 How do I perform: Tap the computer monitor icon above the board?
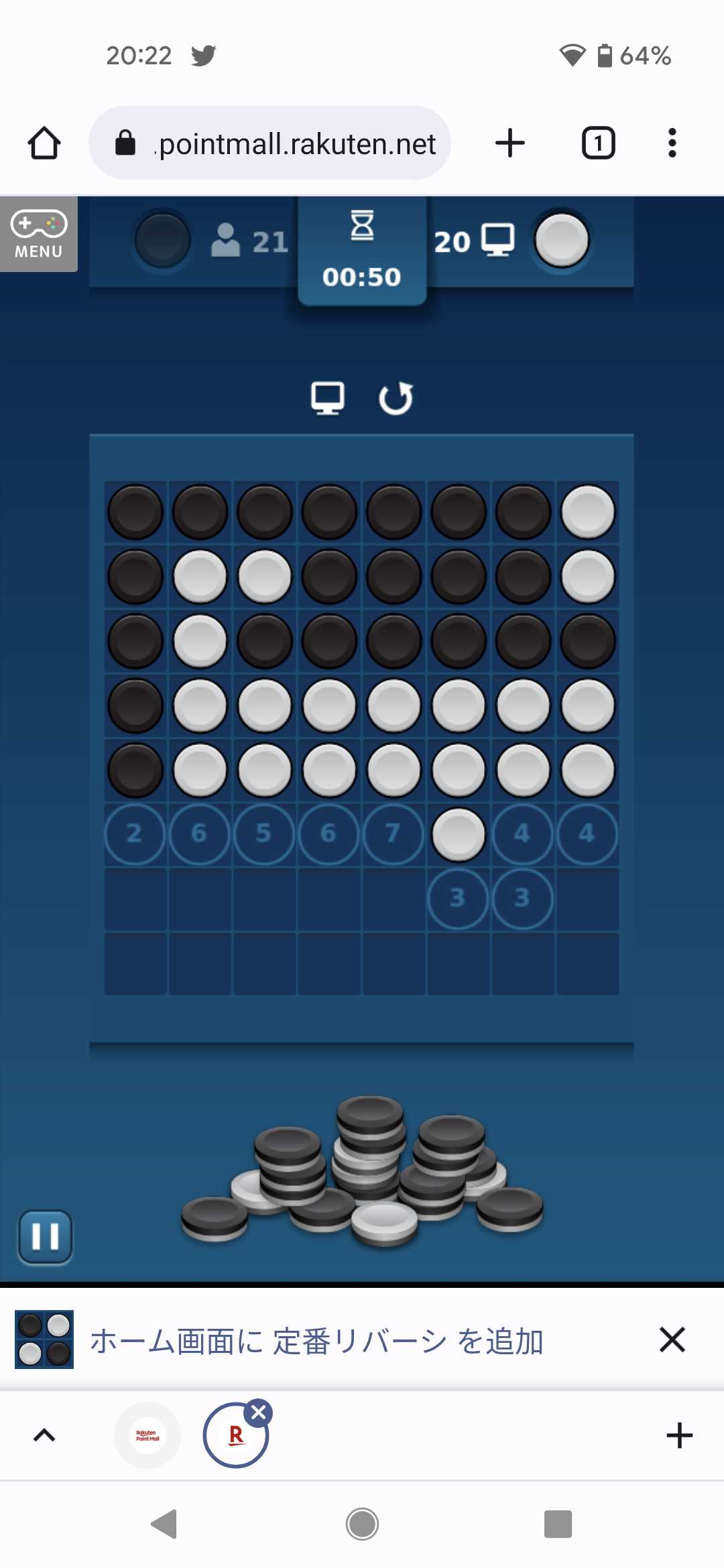coord(328,399)
